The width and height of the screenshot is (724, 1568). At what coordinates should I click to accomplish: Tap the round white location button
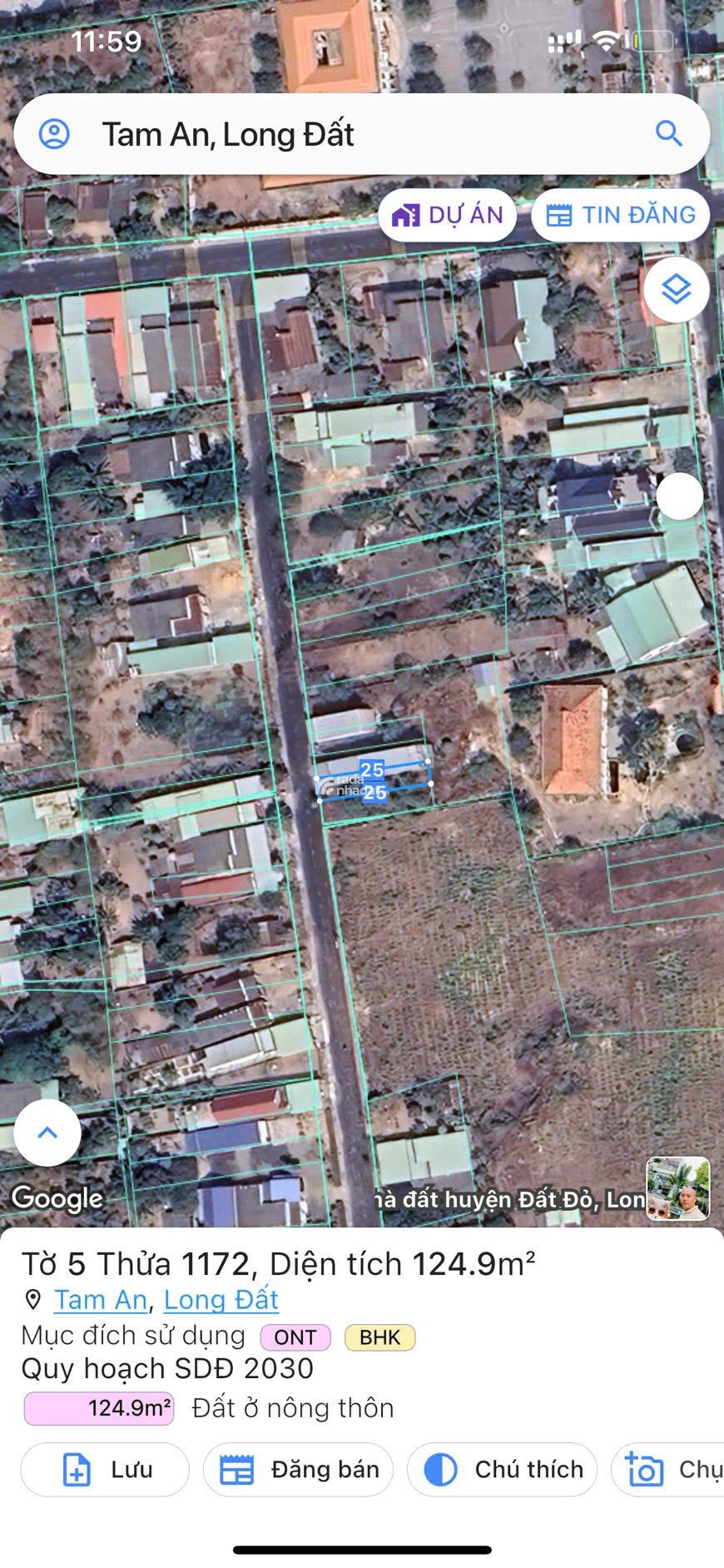click(680, 496)
